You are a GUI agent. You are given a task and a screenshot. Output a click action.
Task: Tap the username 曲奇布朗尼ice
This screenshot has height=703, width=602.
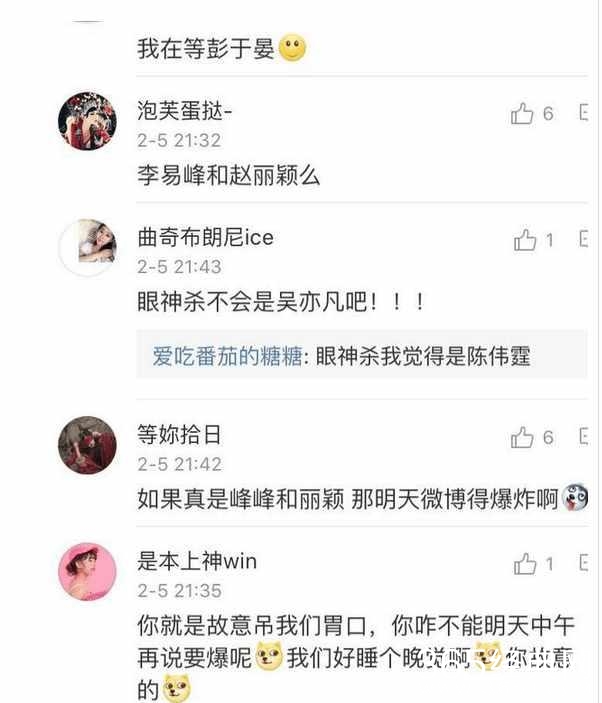tap(205, 237)
